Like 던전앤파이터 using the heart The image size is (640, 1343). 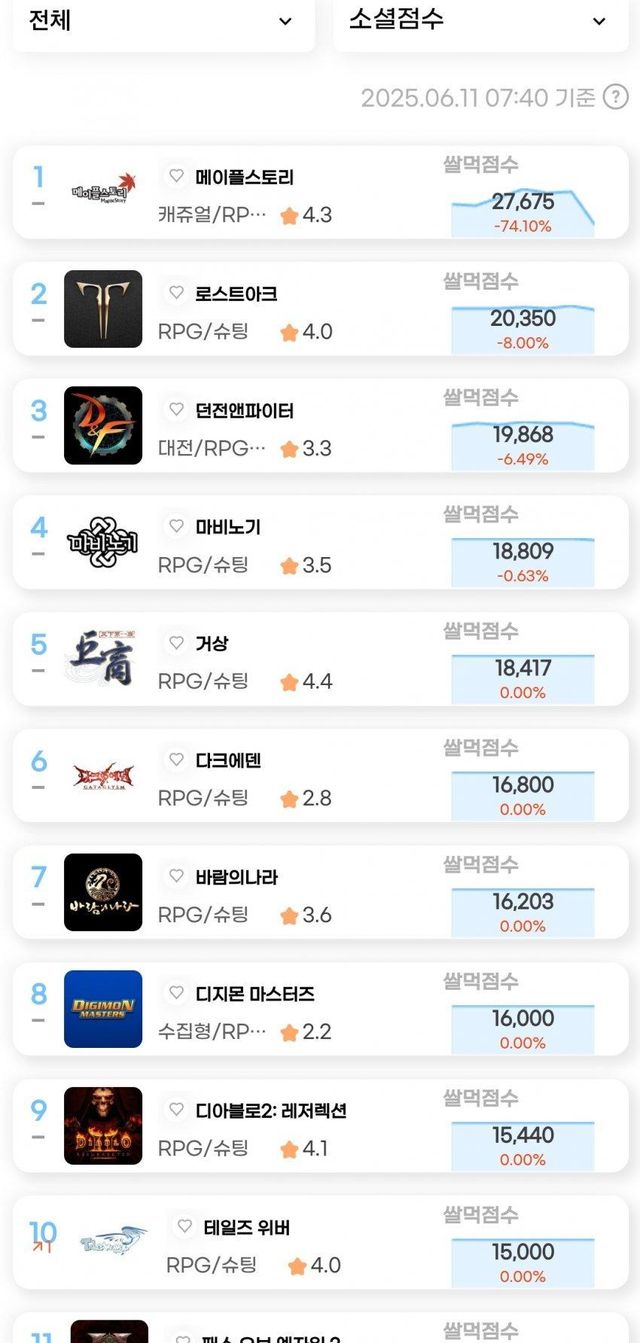coord(177,410)
